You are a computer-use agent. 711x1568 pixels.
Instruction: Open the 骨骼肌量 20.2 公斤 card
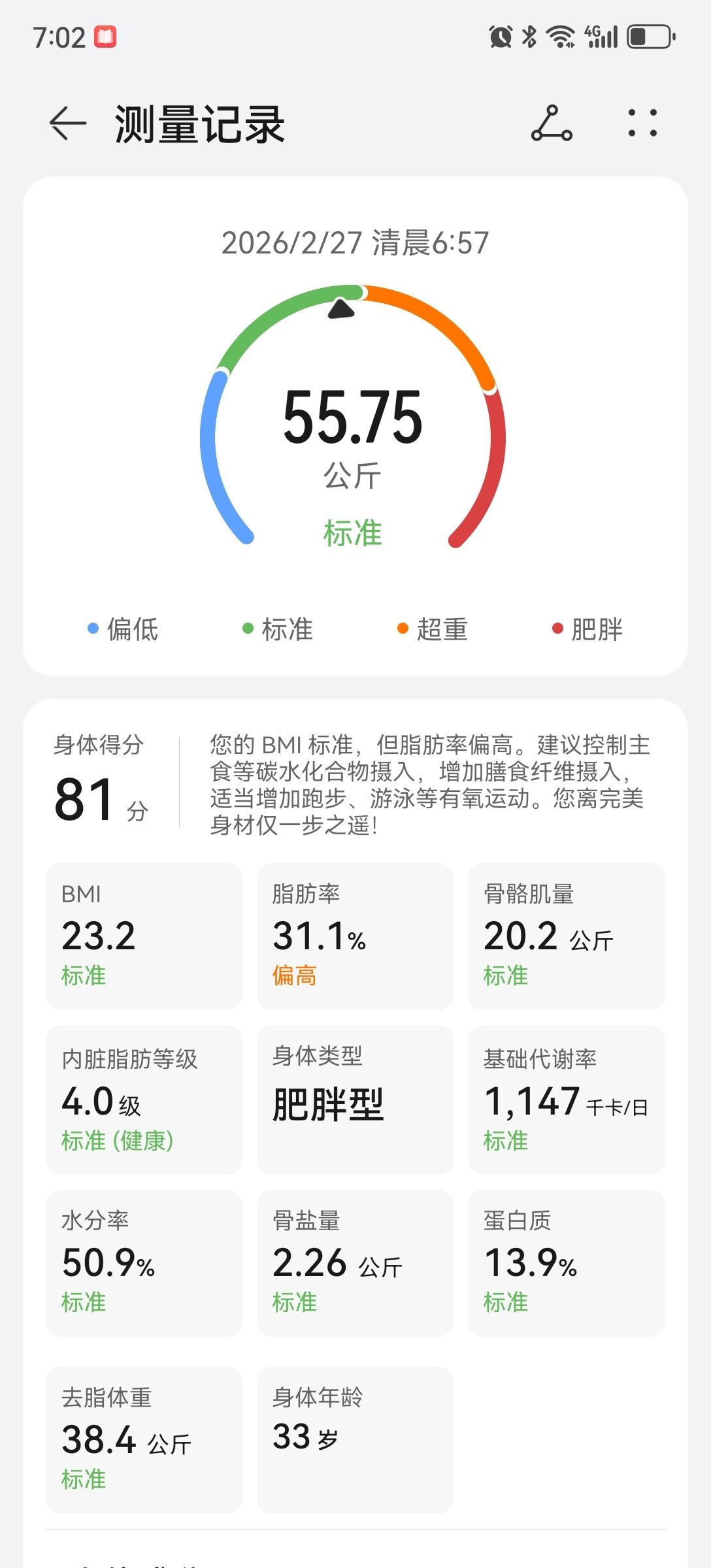566,936
